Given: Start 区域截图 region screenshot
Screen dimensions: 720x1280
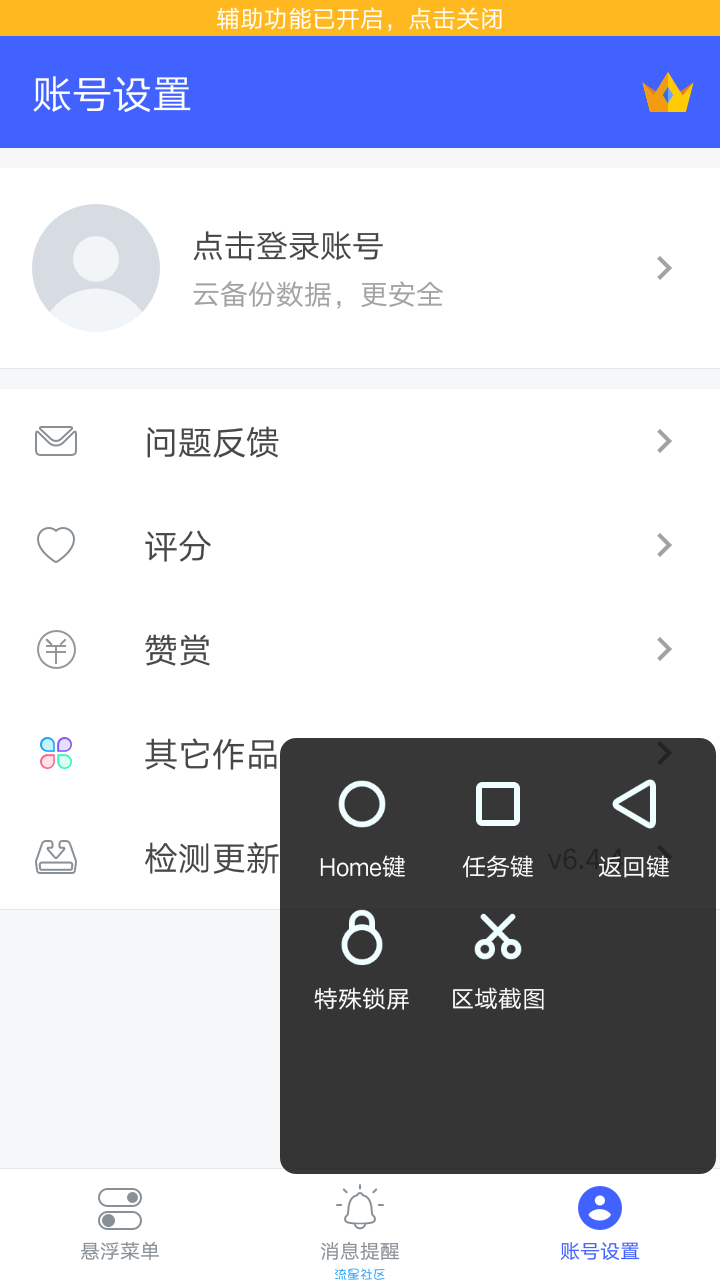Looking at the screenshot, I should coord(498,962).
